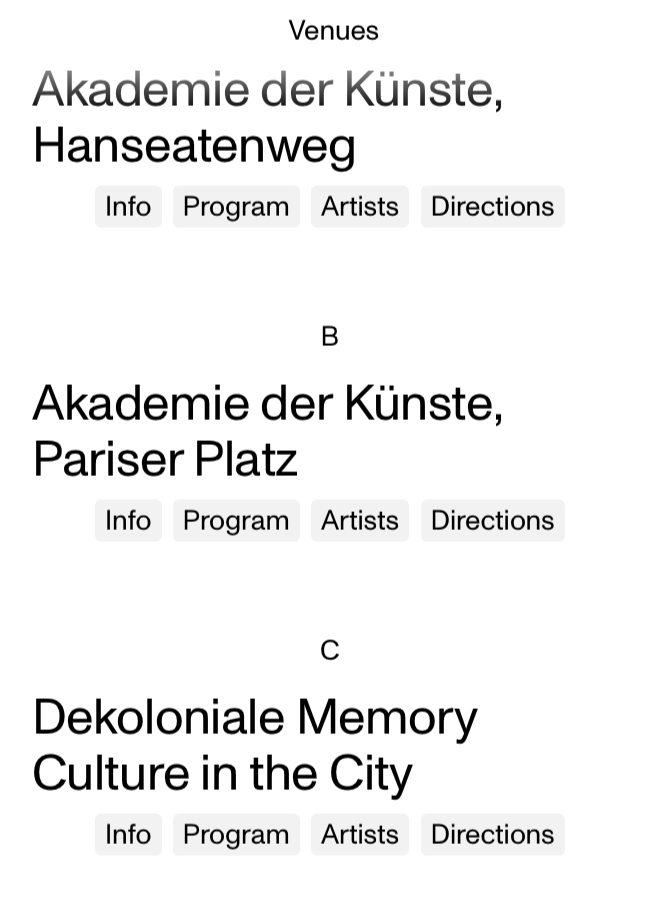Show Artists at Akademie der Künste, Pariser Platz
The height and width of the screenshot is (921, 668).
pyautogui.click(x=360, y=521)
